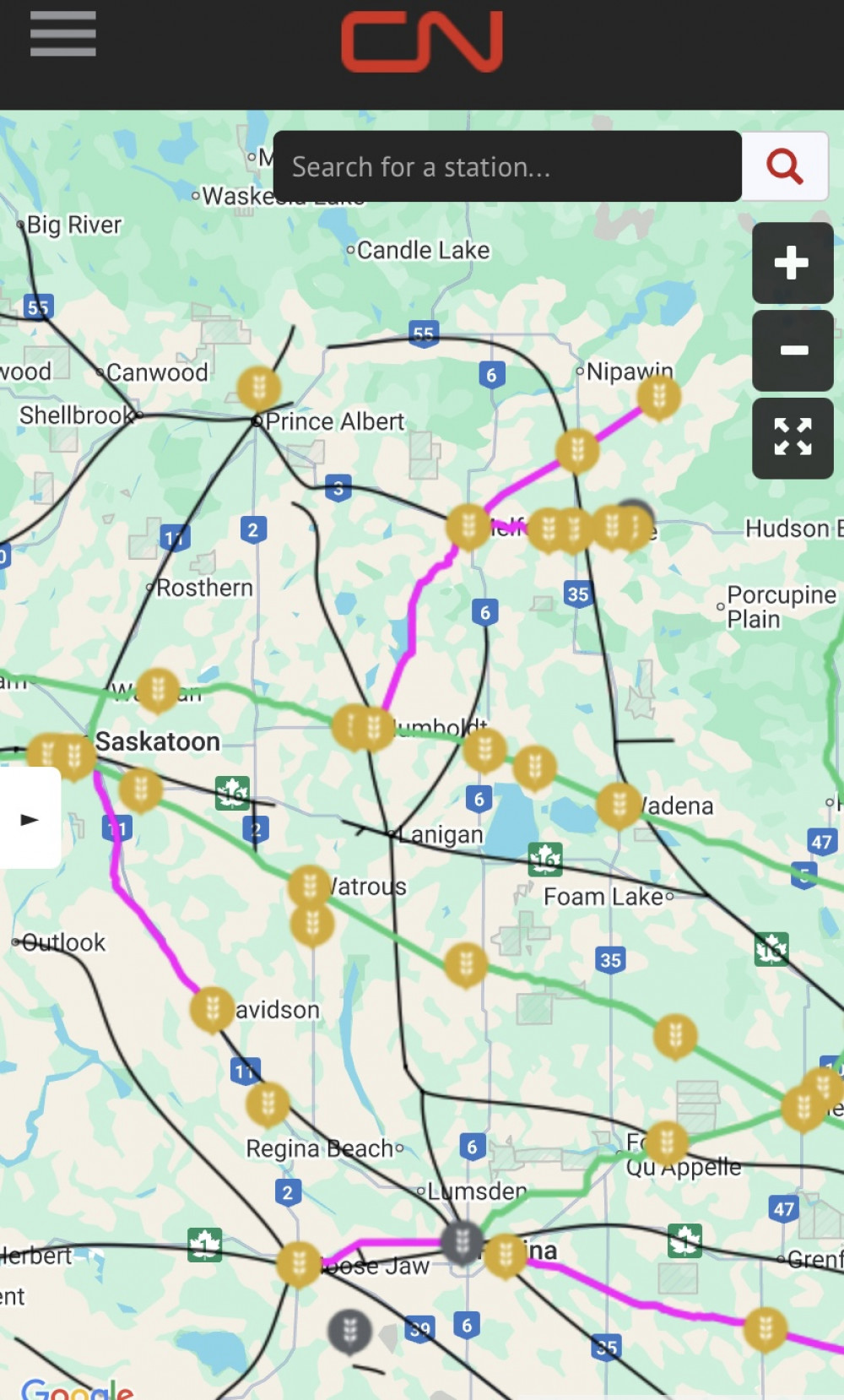Expand the side panel arrow
This screenshot has width=844, height=1400.
click(x=30, y=818)
